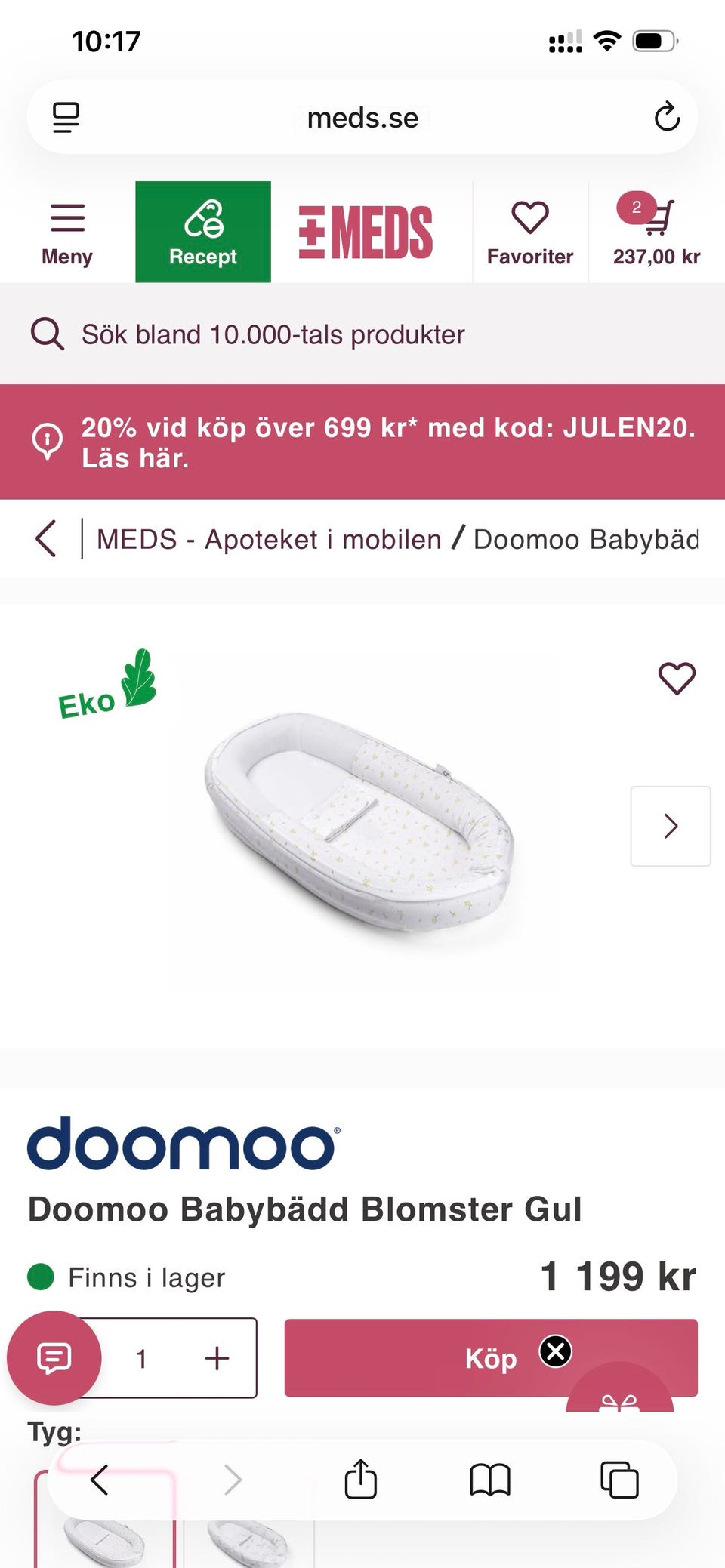Reload the meds.se page

[x=667, y=117]
